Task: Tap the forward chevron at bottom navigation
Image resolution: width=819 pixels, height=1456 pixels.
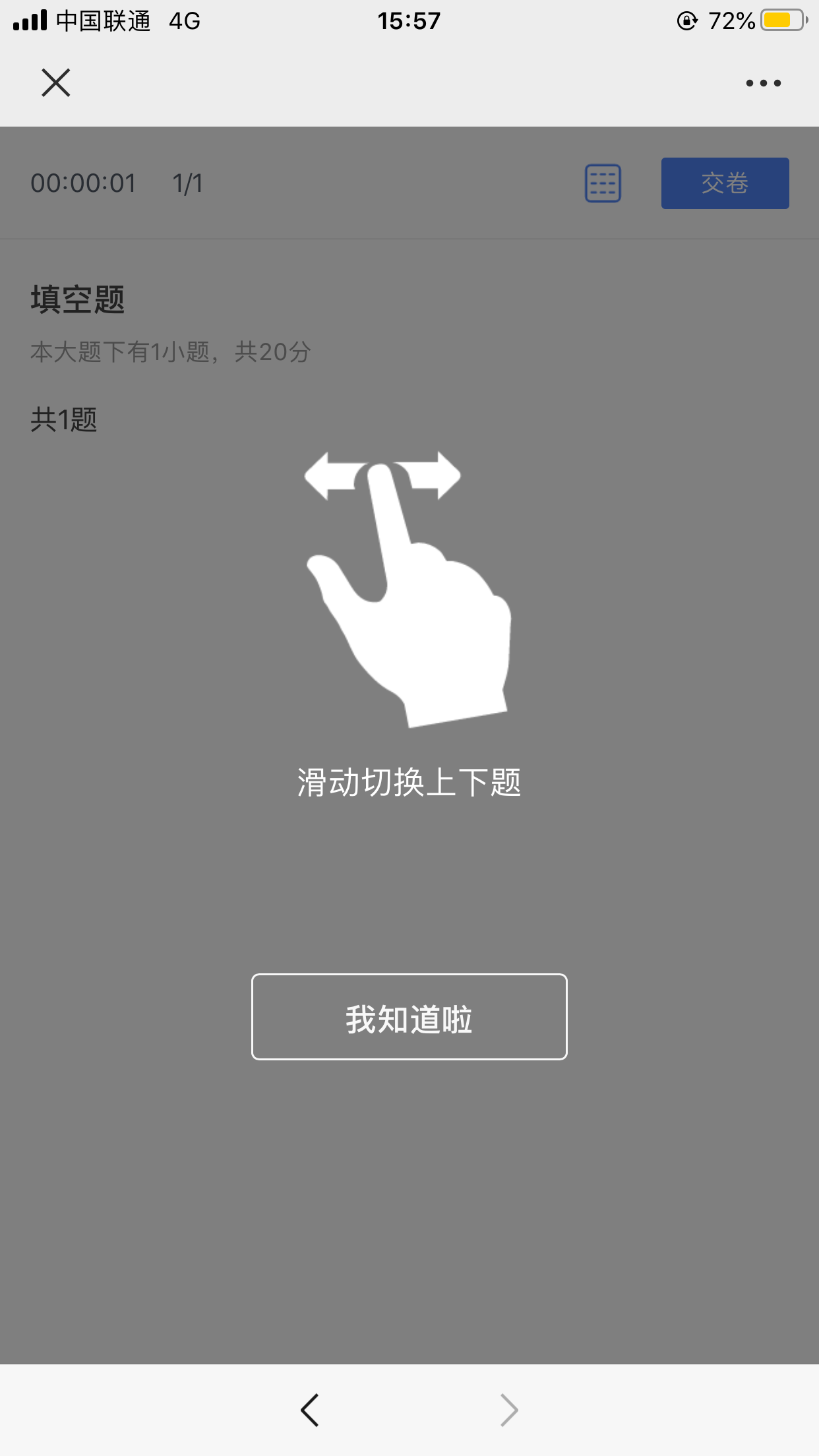Action: [508, 1409]
